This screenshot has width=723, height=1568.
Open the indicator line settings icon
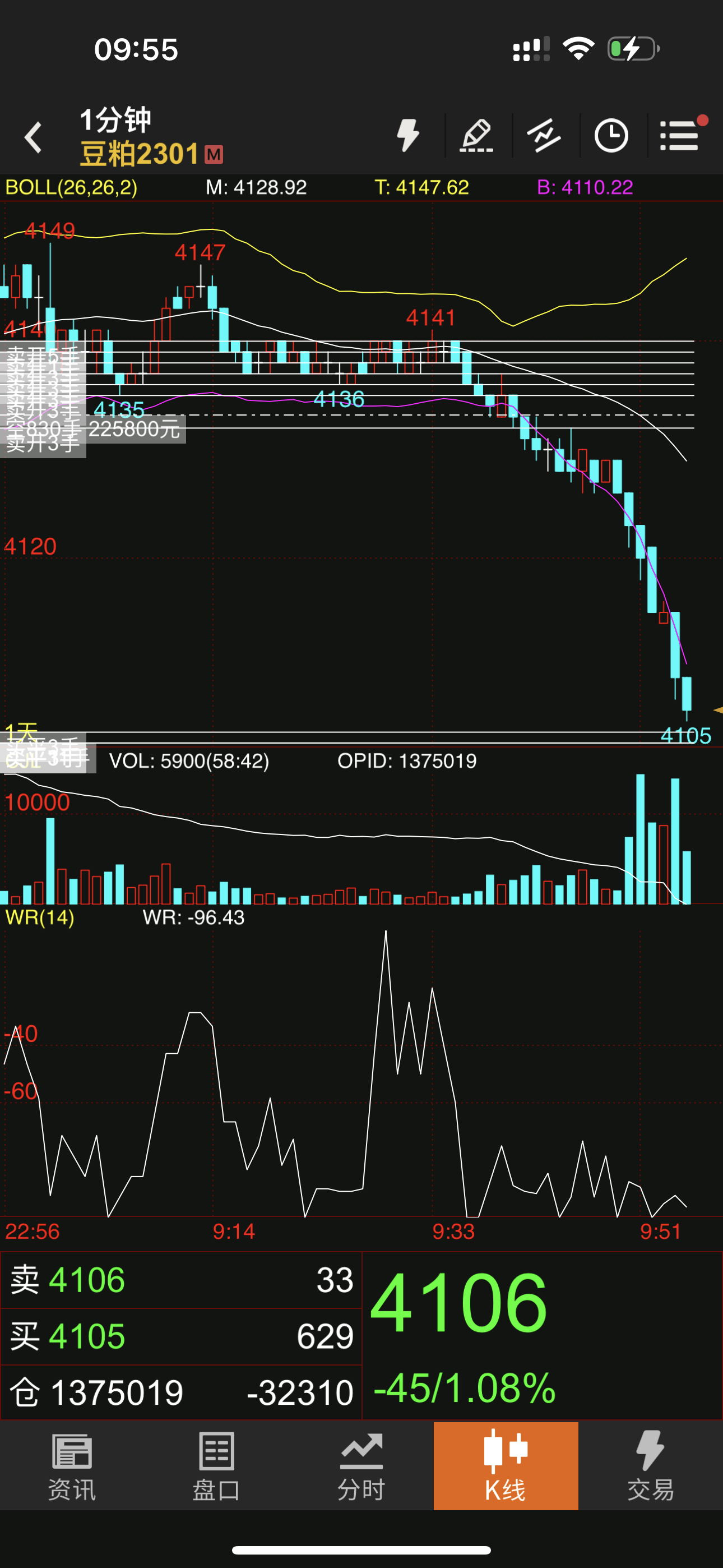pos(544,135)
